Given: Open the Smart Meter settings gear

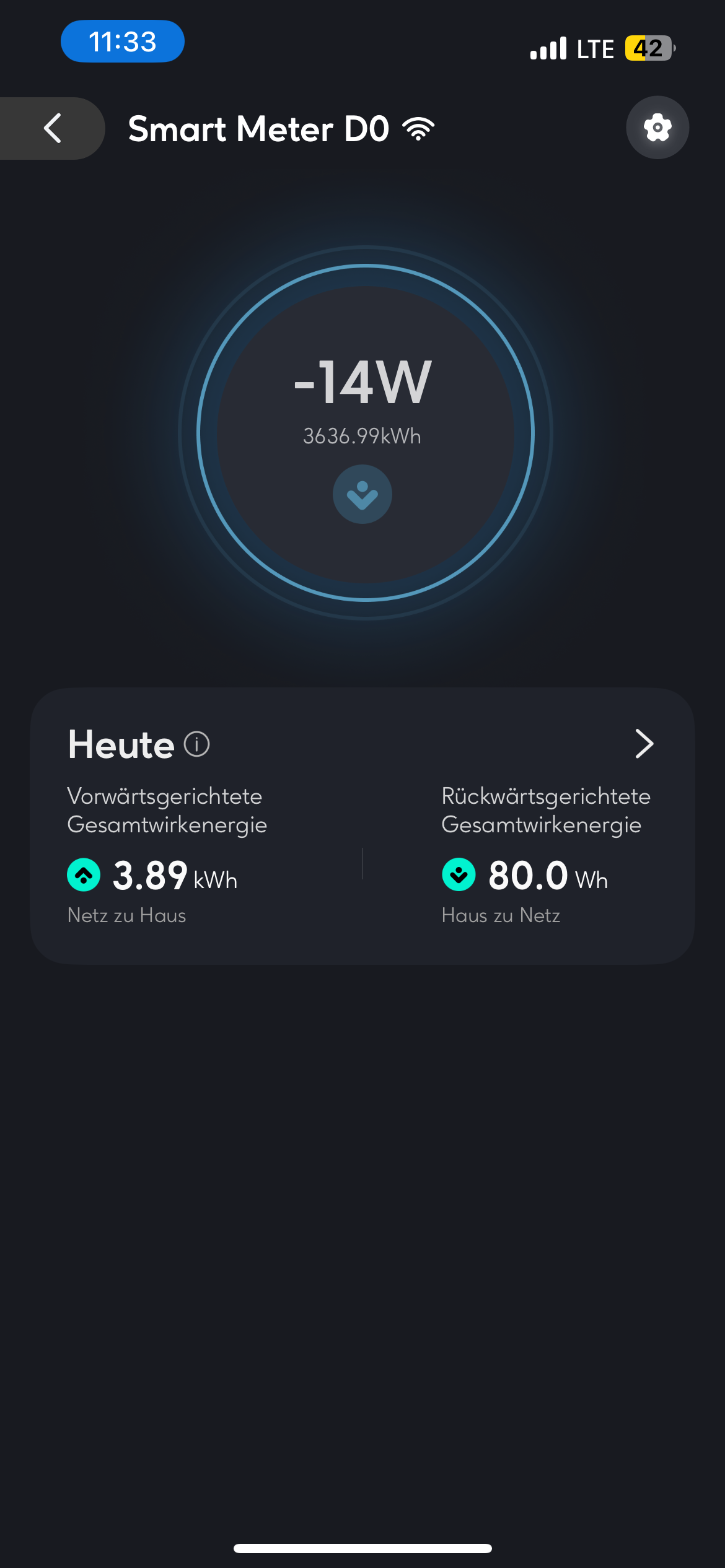Looking at the screenshot, I should click(x=657, y=128).
